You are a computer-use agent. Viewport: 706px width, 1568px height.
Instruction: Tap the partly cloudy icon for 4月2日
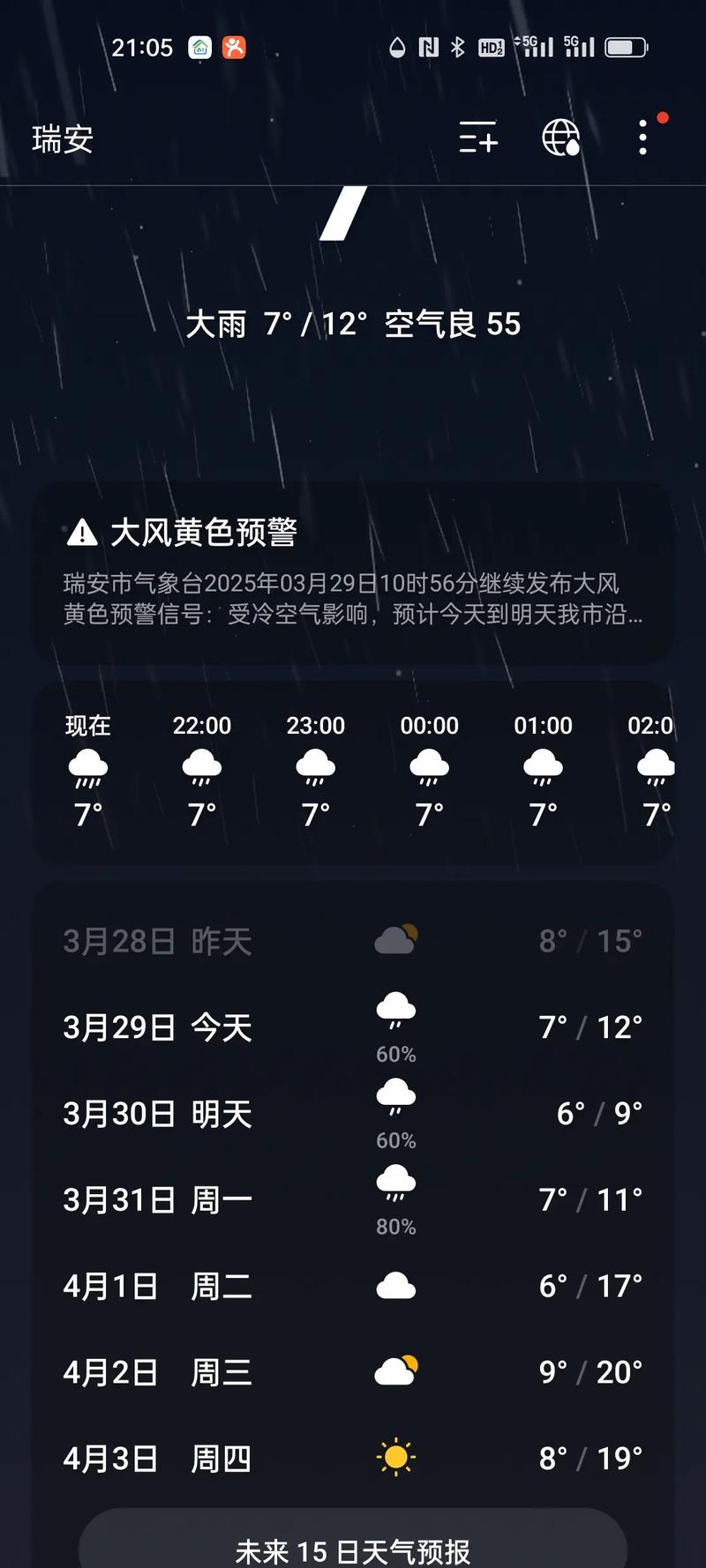tap(394, 1371)
